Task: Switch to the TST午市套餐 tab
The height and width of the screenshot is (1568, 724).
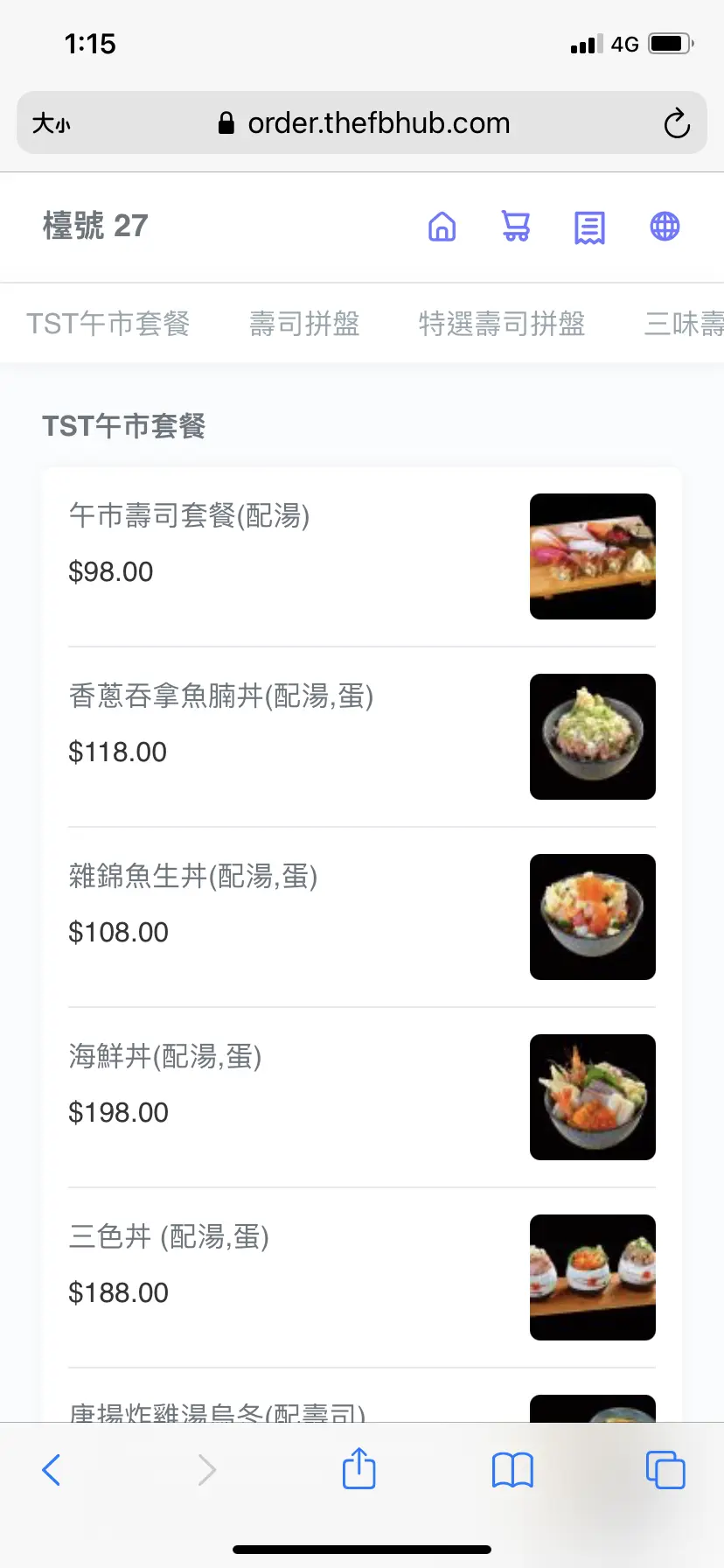Action: point(108,324)
